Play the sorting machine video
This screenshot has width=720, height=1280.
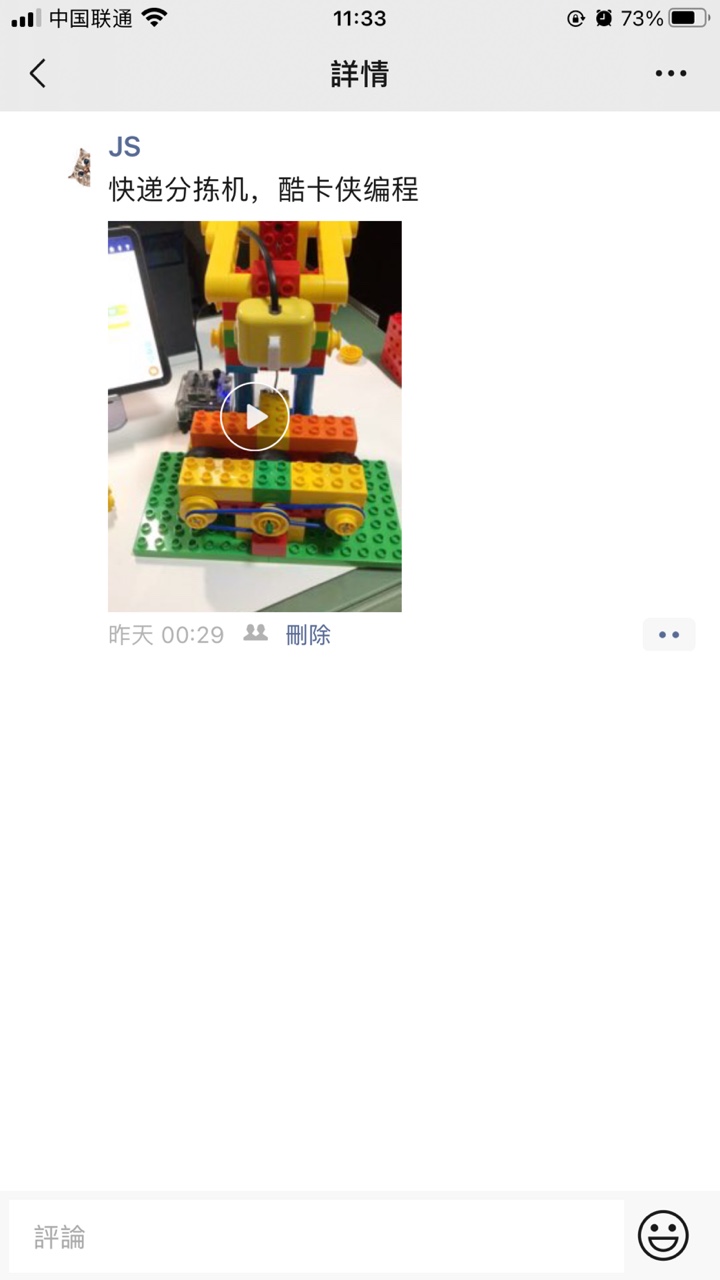coord(255,416)
